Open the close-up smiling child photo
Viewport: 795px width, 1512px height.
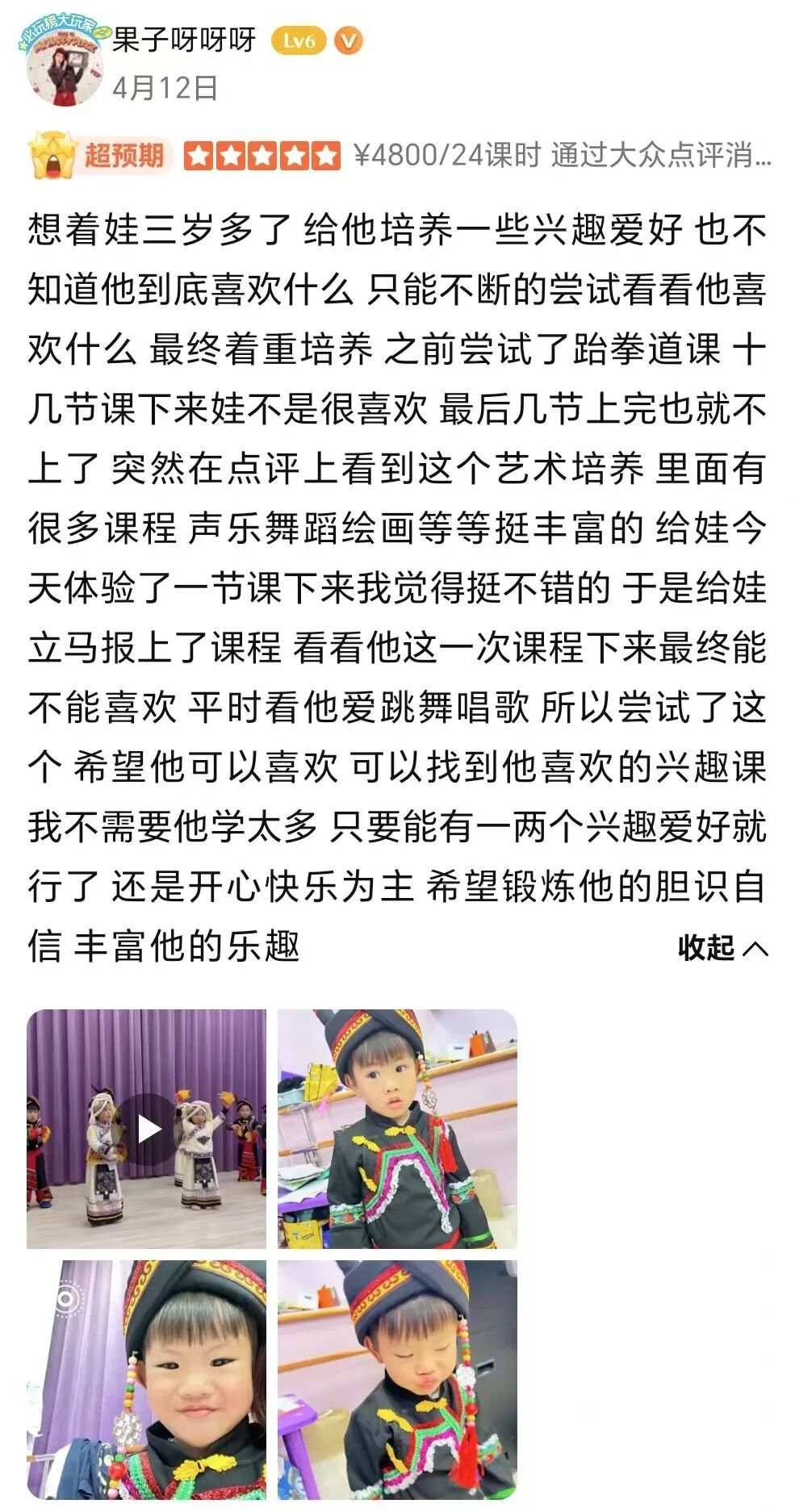point(147,1380)
